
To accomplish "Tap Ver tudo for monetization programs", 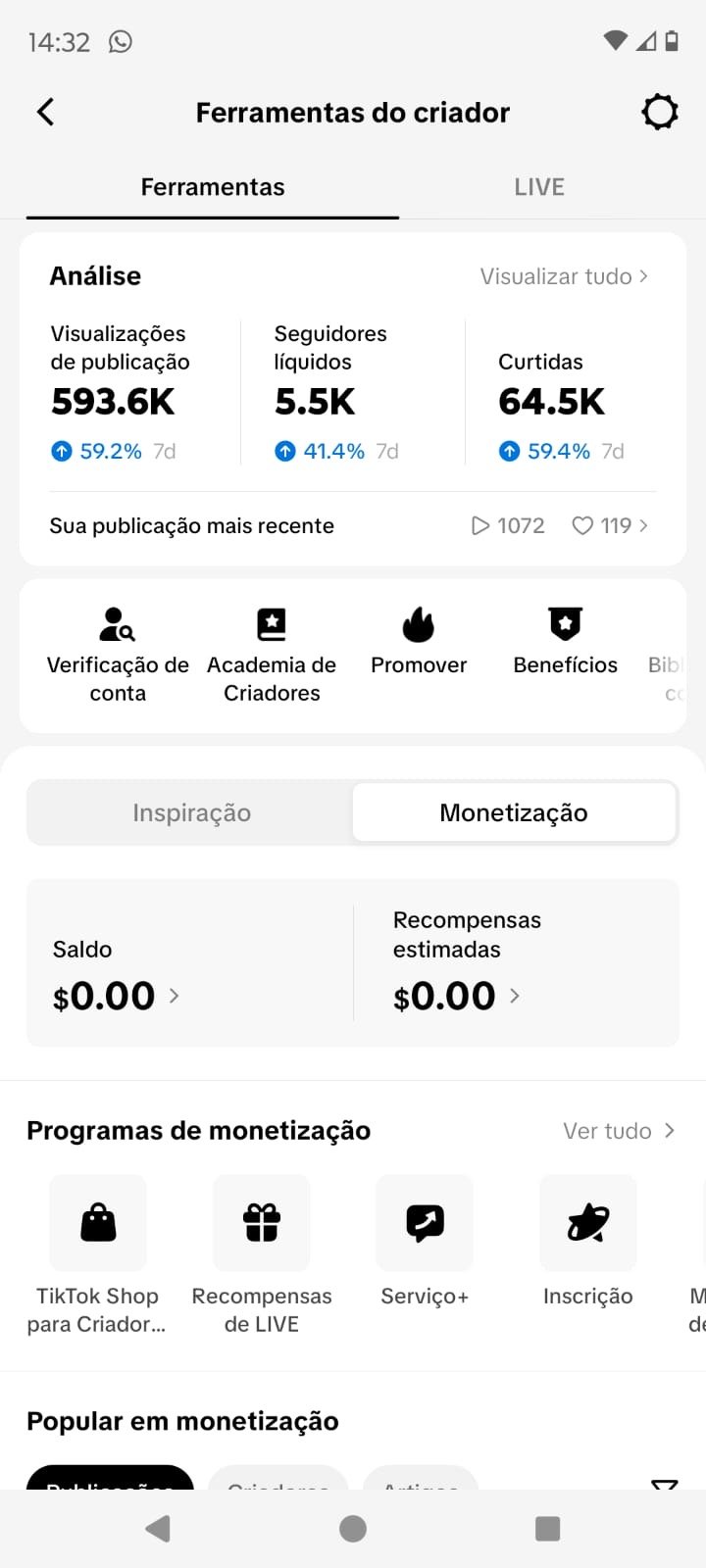I will click(619, 1131).
